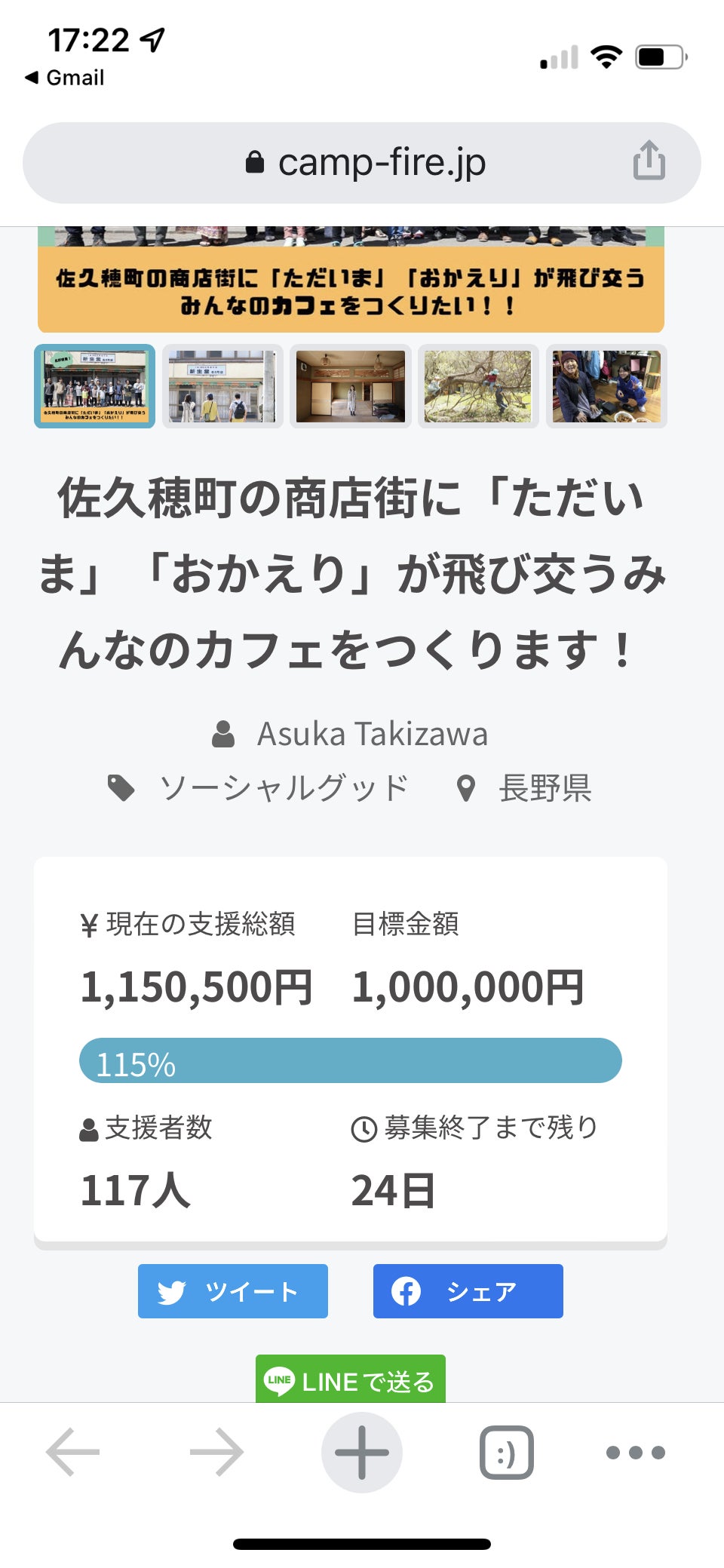
Task: Open the 長野県 location link
Action: pos(545,788)
